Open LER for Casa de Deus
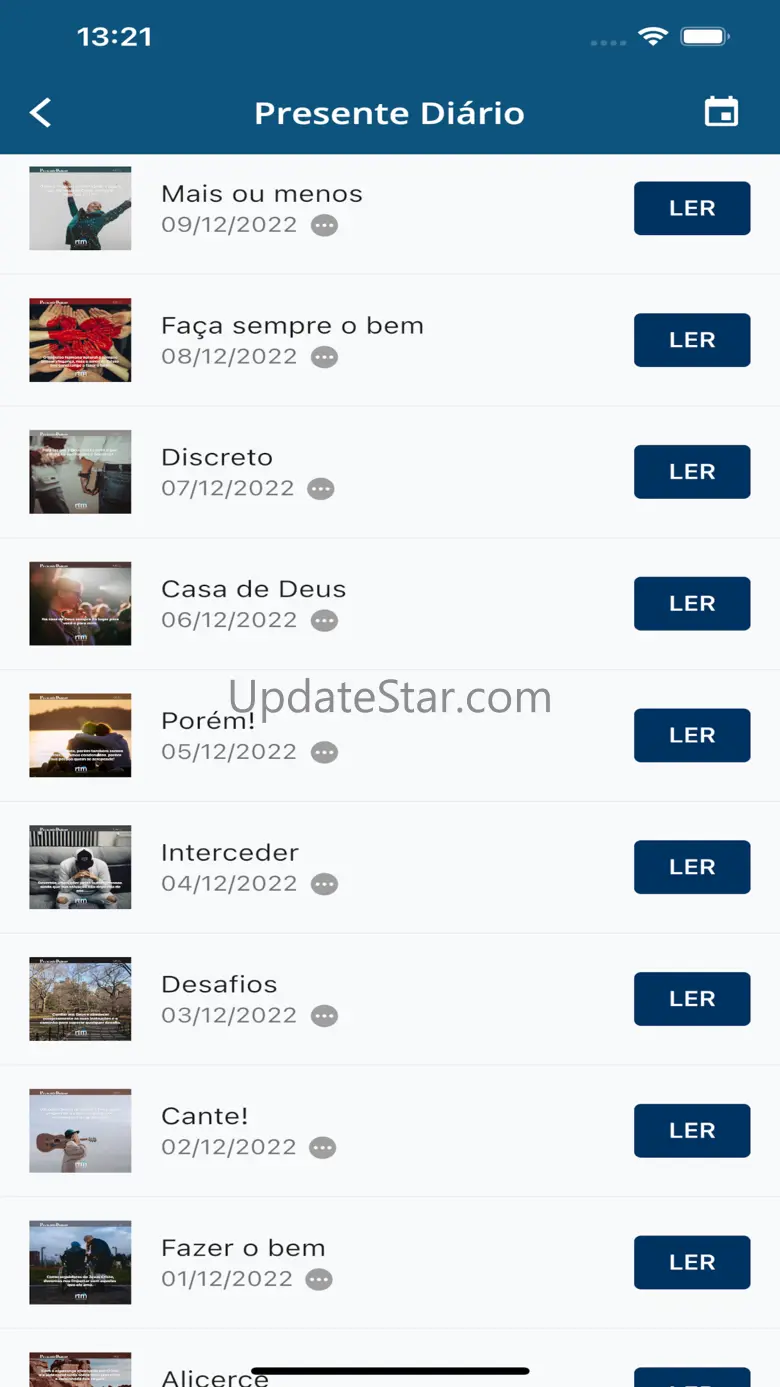 click(x=691, y=604)
